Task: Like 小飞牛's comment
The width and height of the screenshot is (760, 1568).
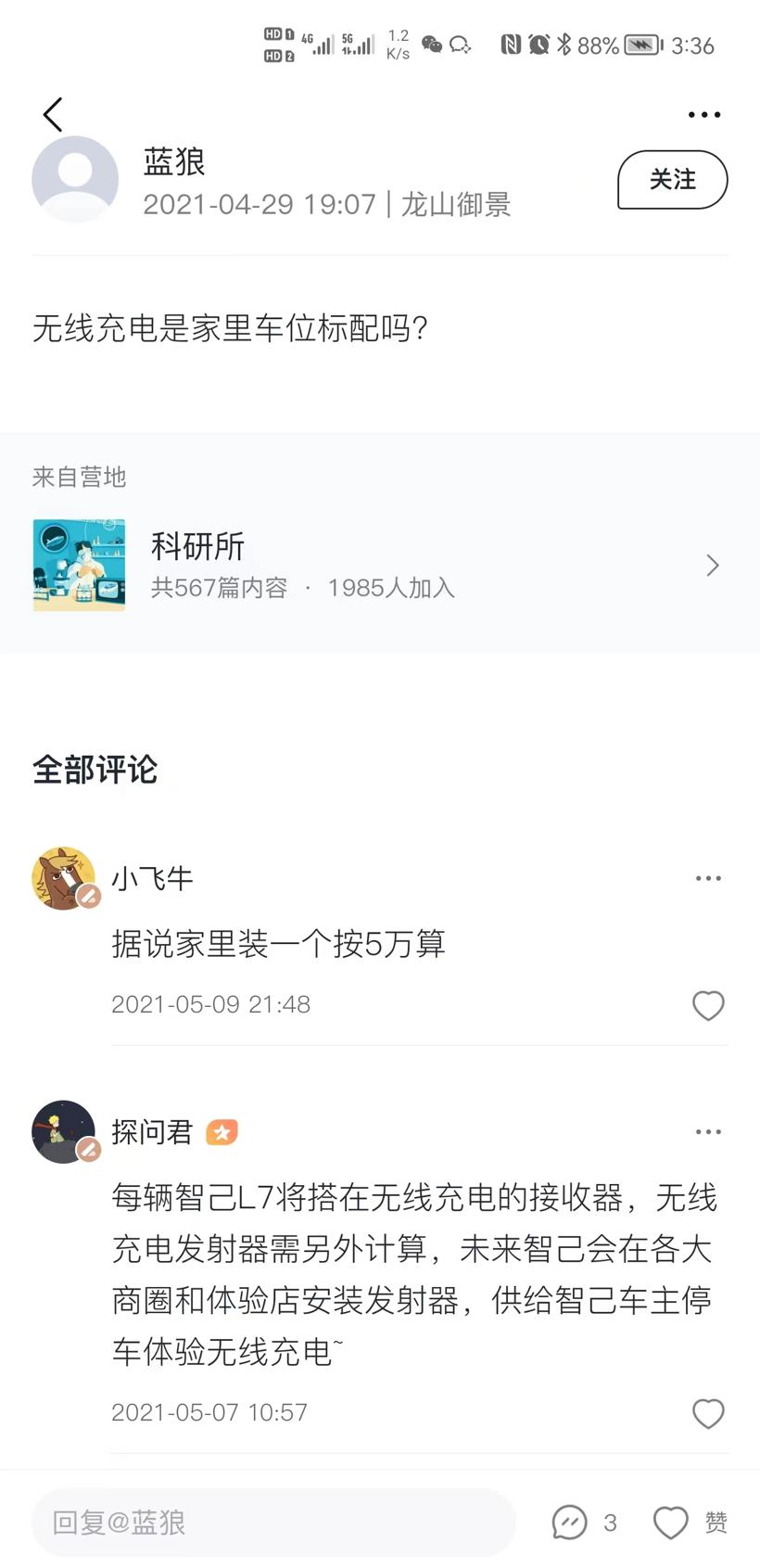Action: [x=708, y=1005]
